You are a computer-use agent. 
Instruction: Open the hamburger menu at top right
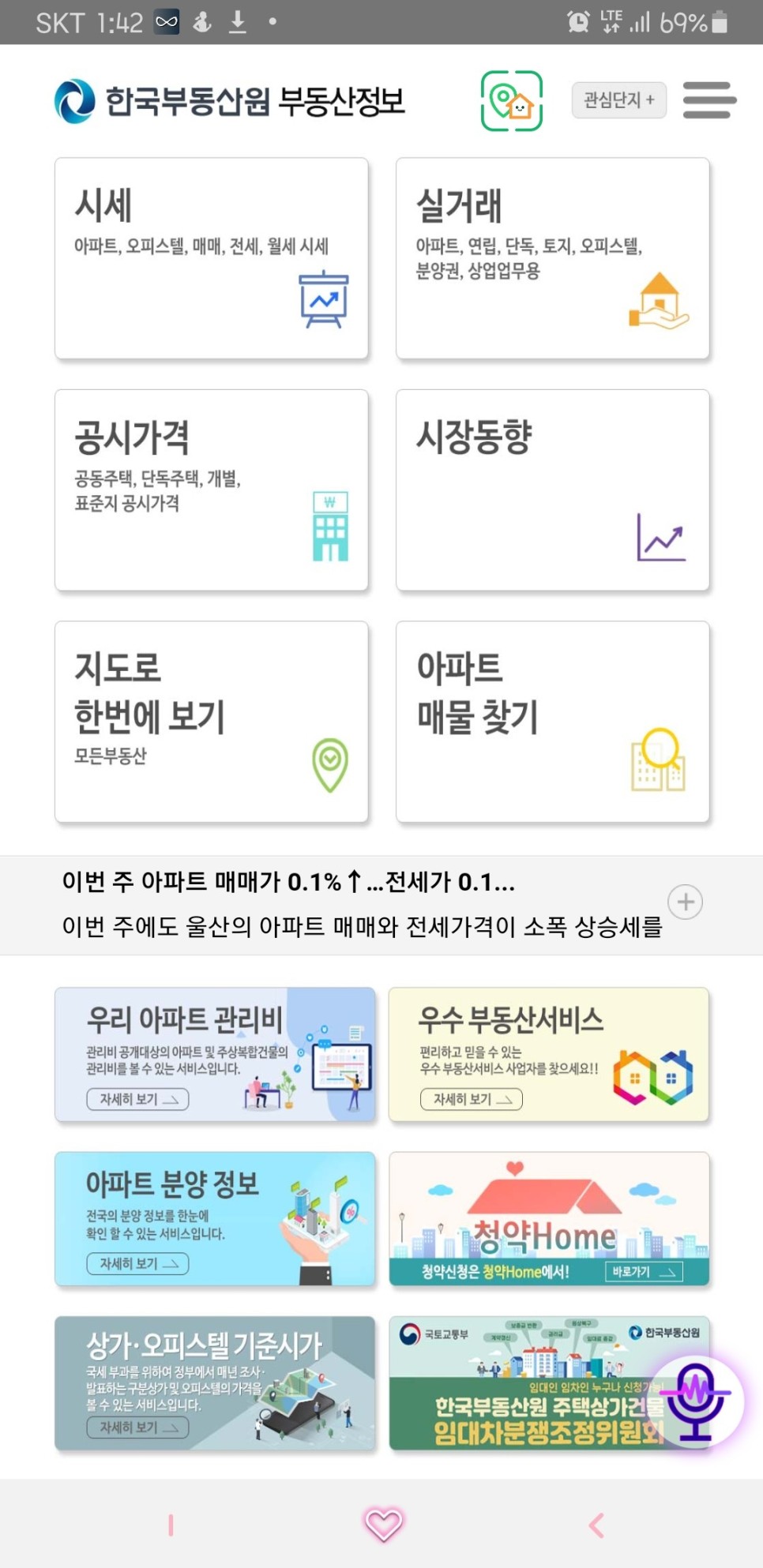[708, 101]
